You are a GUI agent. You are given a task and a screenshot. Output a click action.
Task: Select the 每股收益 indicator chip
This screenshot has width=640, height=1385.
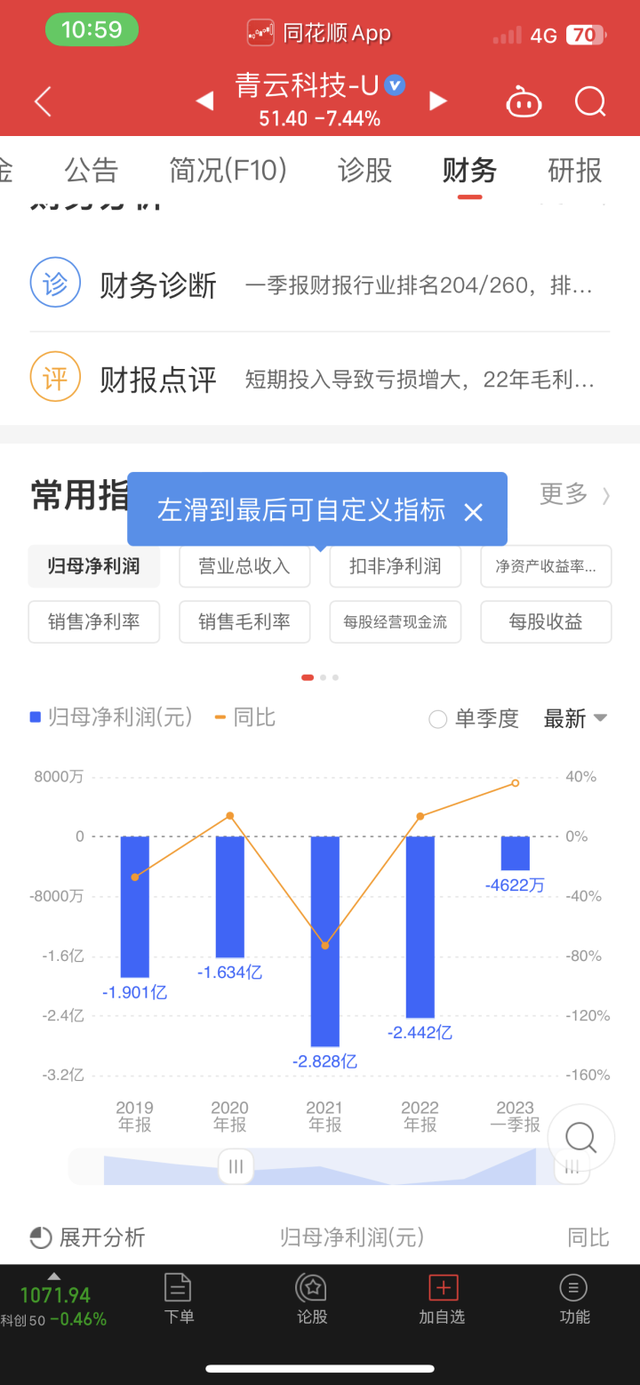pos(545,621)
